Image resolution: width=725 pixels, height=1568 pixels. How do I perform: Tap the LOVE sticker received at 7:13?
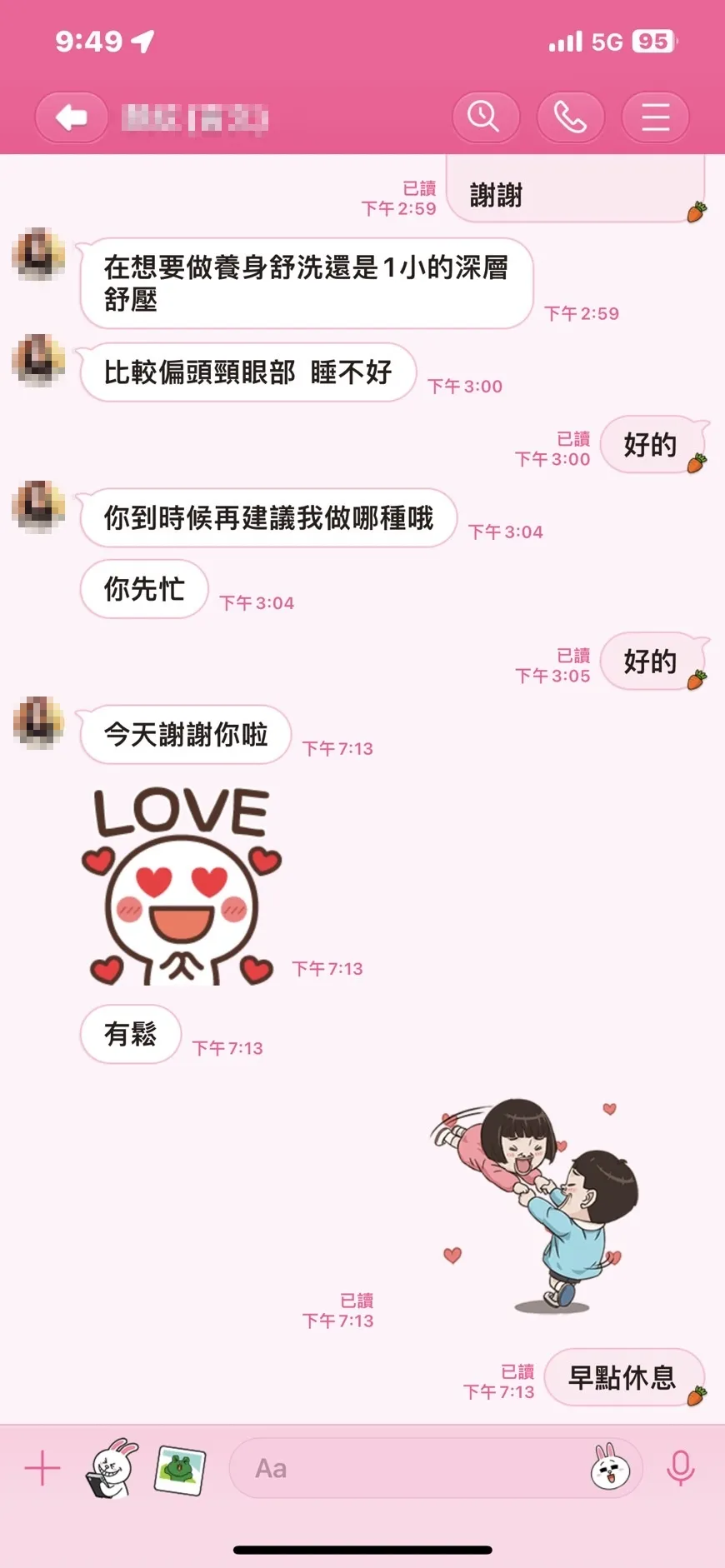pyautogui.click(x=182, y=886)
